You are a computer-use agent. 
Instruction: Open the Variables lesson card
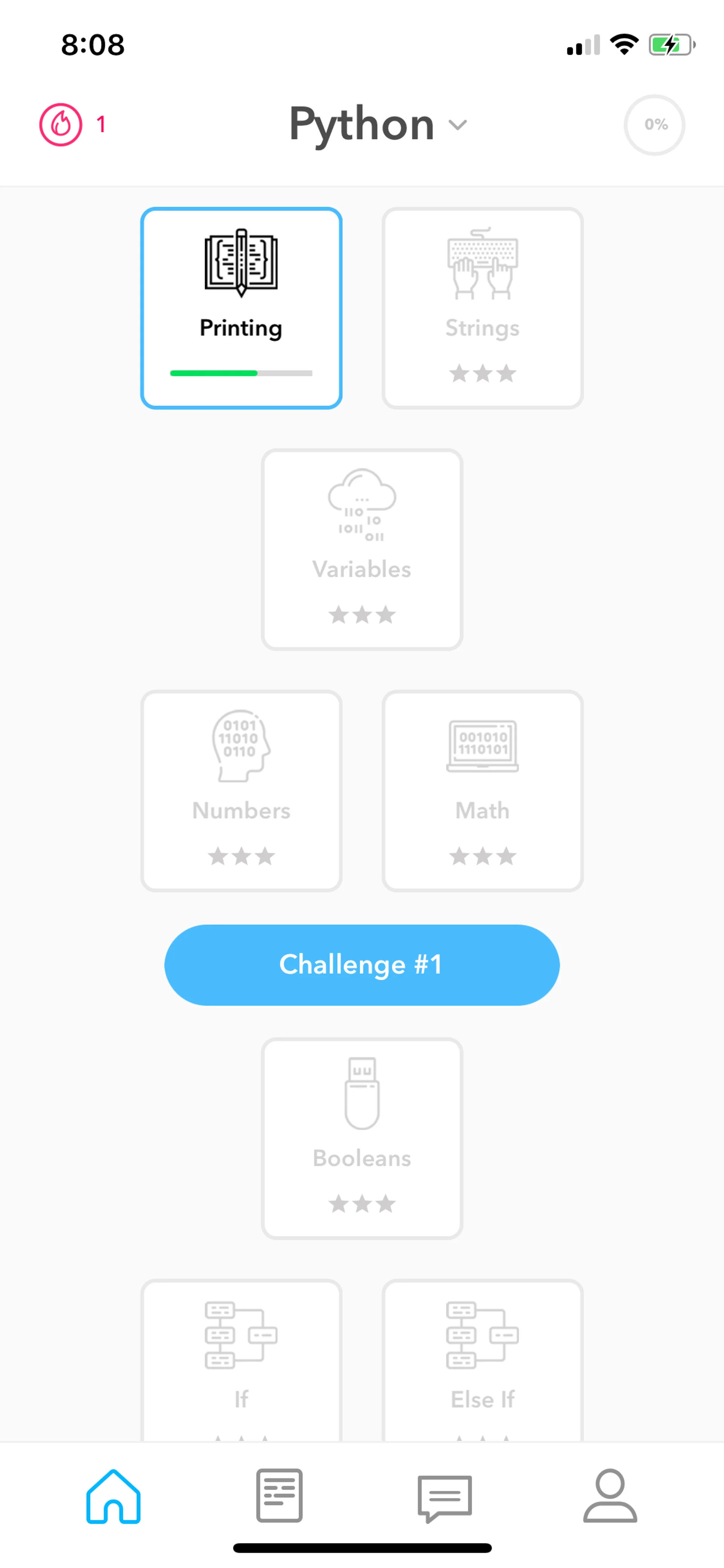pyautogui.click(x=362, y=549)
